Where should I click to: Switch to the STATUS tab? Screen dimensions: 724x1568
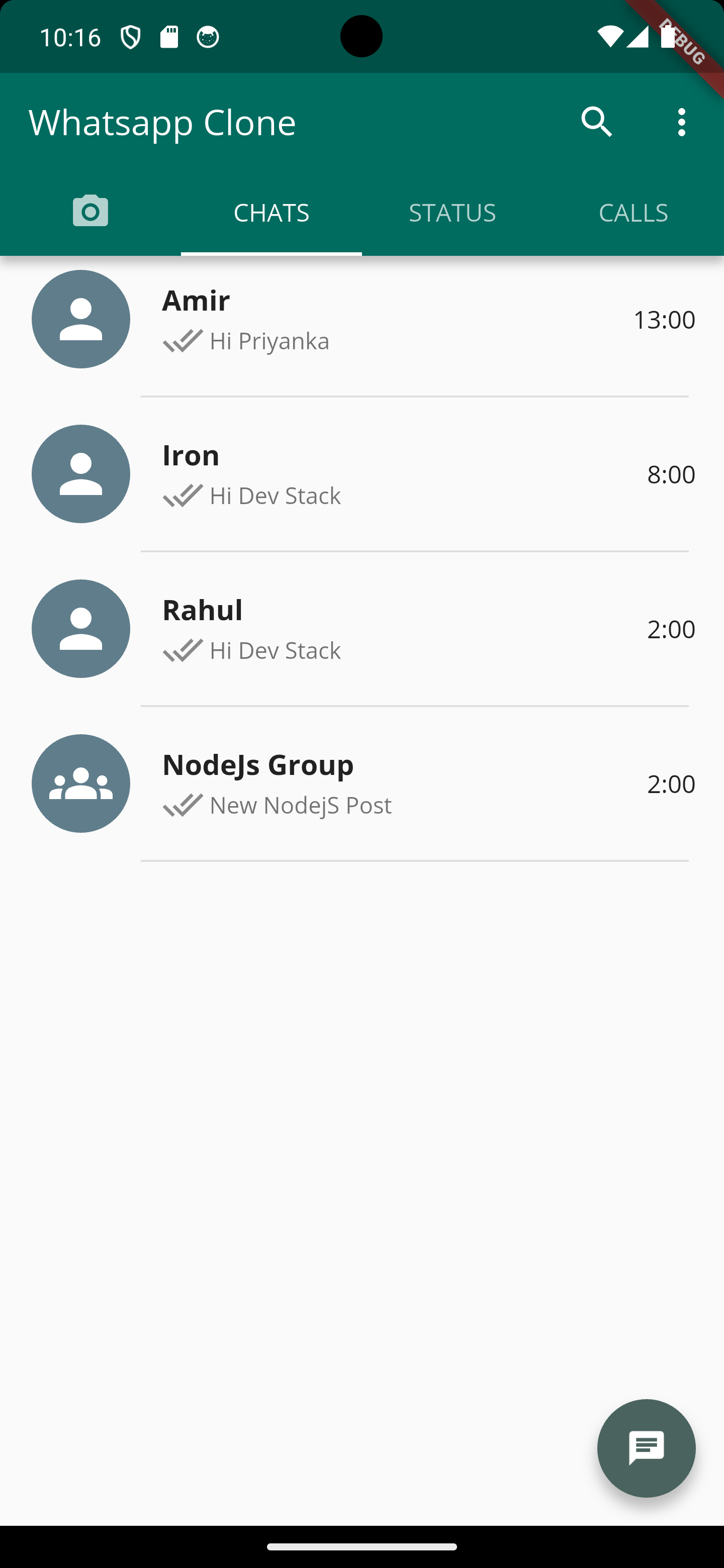(452, 213)
